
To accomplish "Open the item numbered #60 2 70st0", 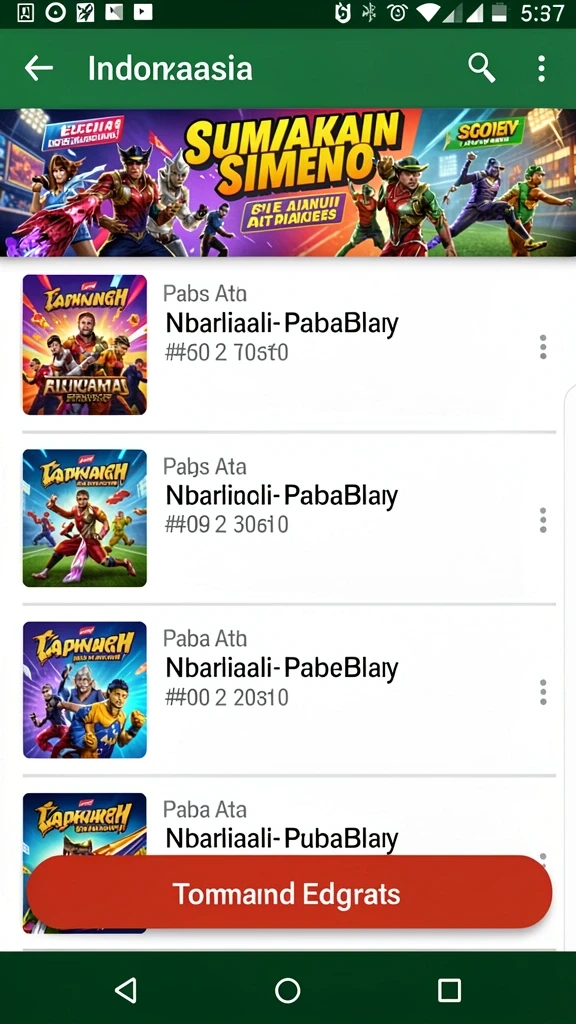I will pos(288,345).
